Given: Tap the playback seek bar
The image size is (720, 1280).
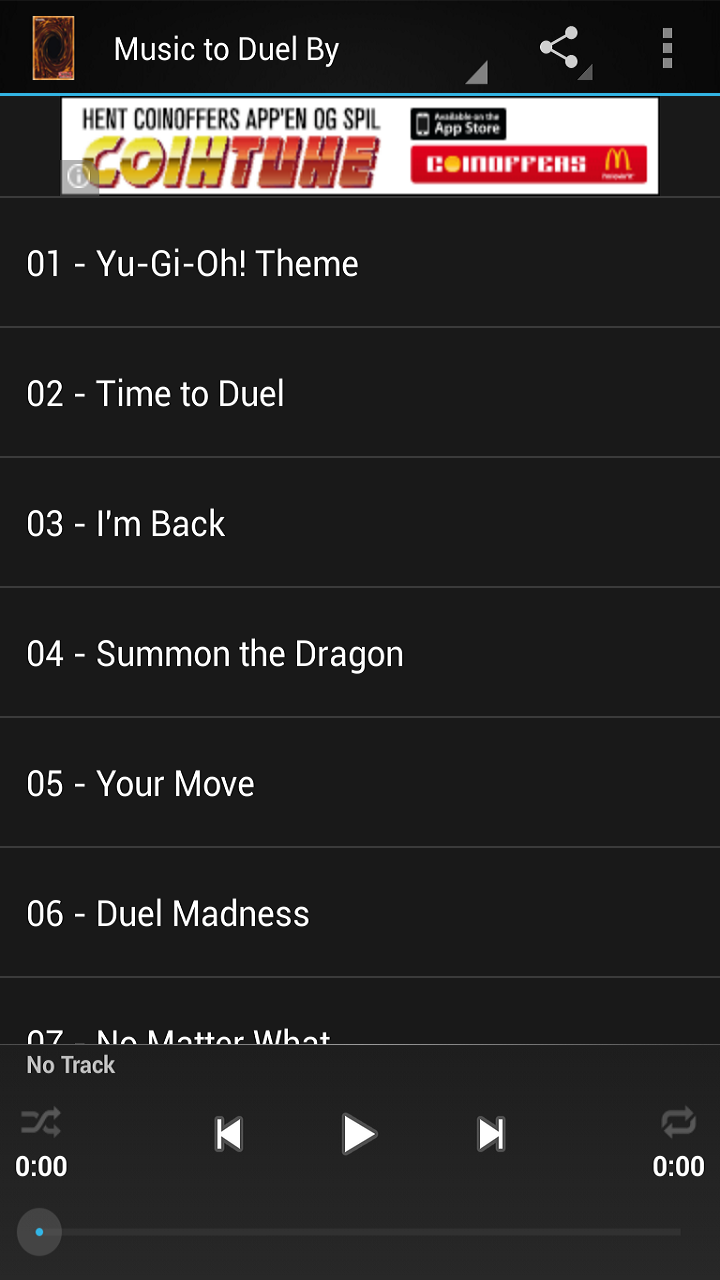Looking at the screenshot, I should [360, 1232].
